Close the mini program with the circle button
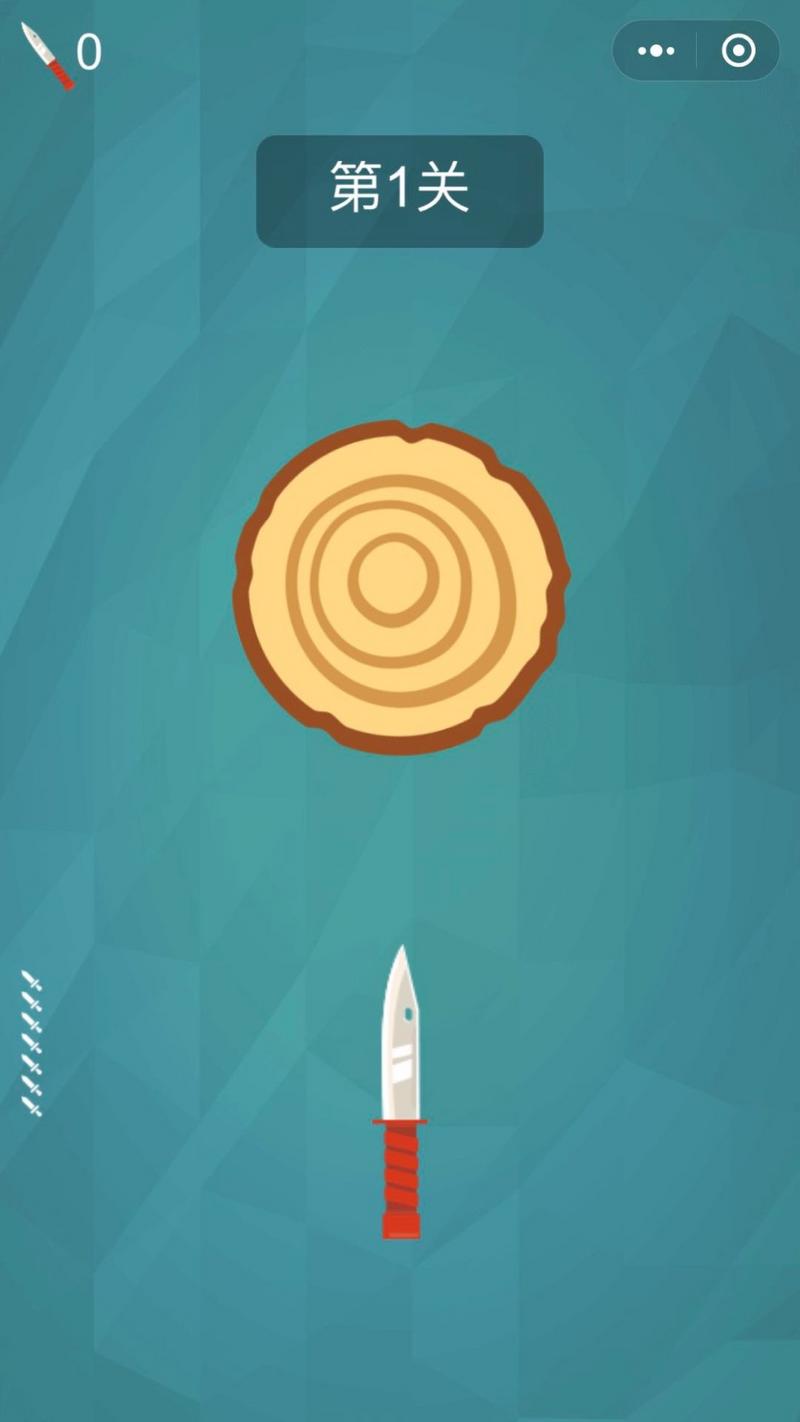Viewport: 800px width, 1422px height. pyautogui.click(x=738, y=51)
